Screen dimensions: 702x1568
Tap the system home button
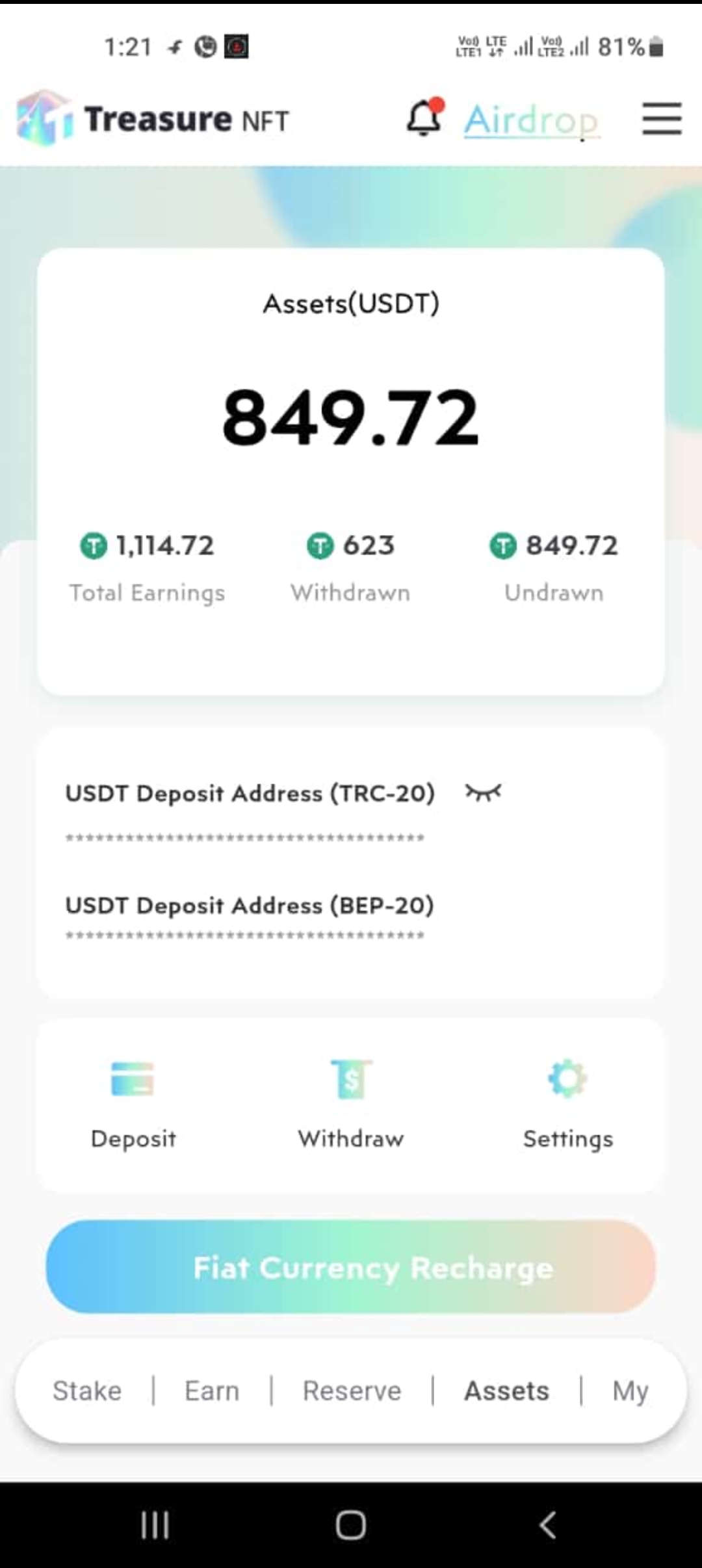(x=351, y=1524)
